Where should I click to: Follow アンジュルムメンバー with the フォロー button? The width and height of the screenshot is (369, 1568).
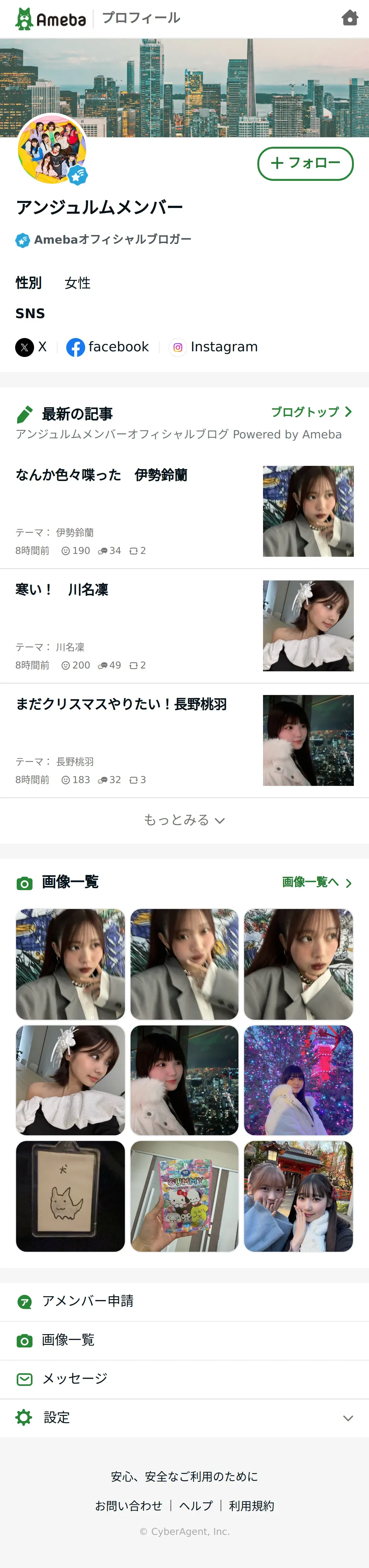tap(305, 163)
